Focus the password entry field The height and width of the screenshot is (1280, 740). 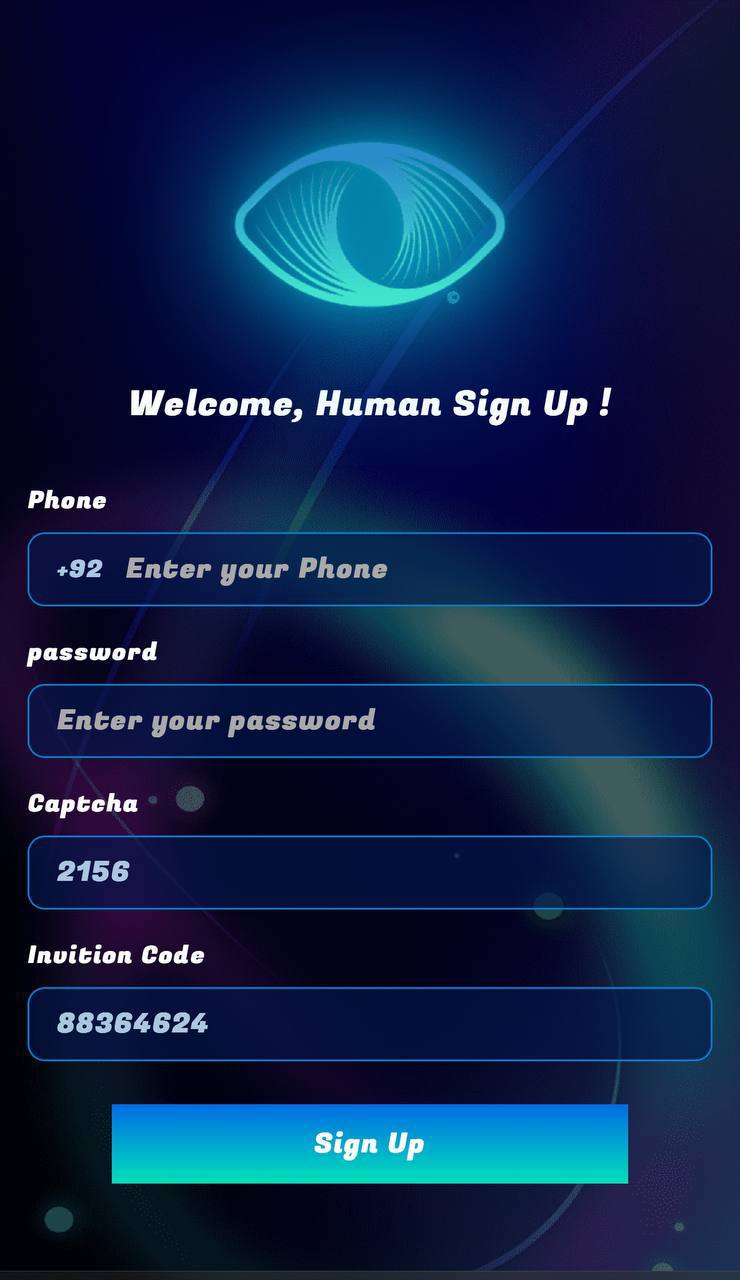pos(370,721)
